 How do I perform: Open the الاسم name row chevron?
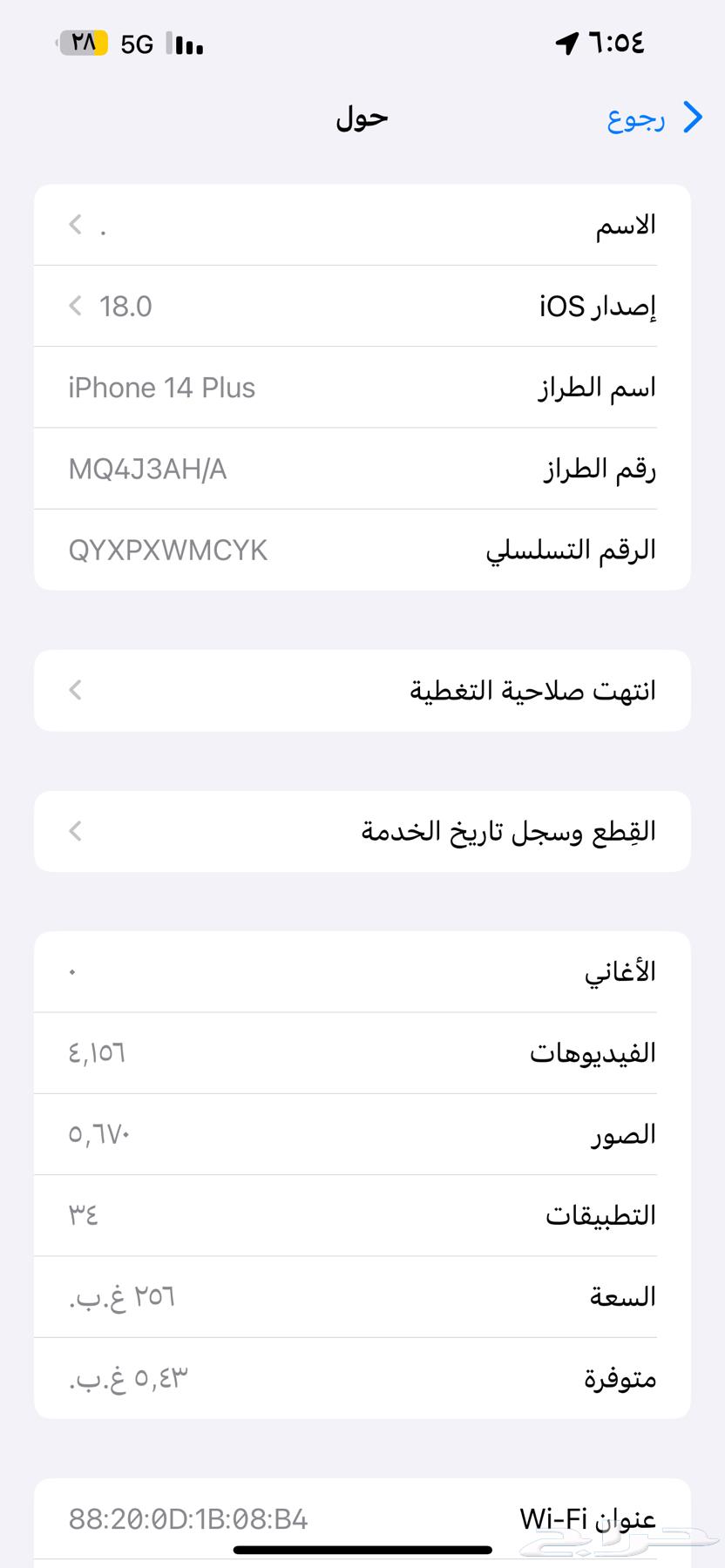[x=75, y=225]
